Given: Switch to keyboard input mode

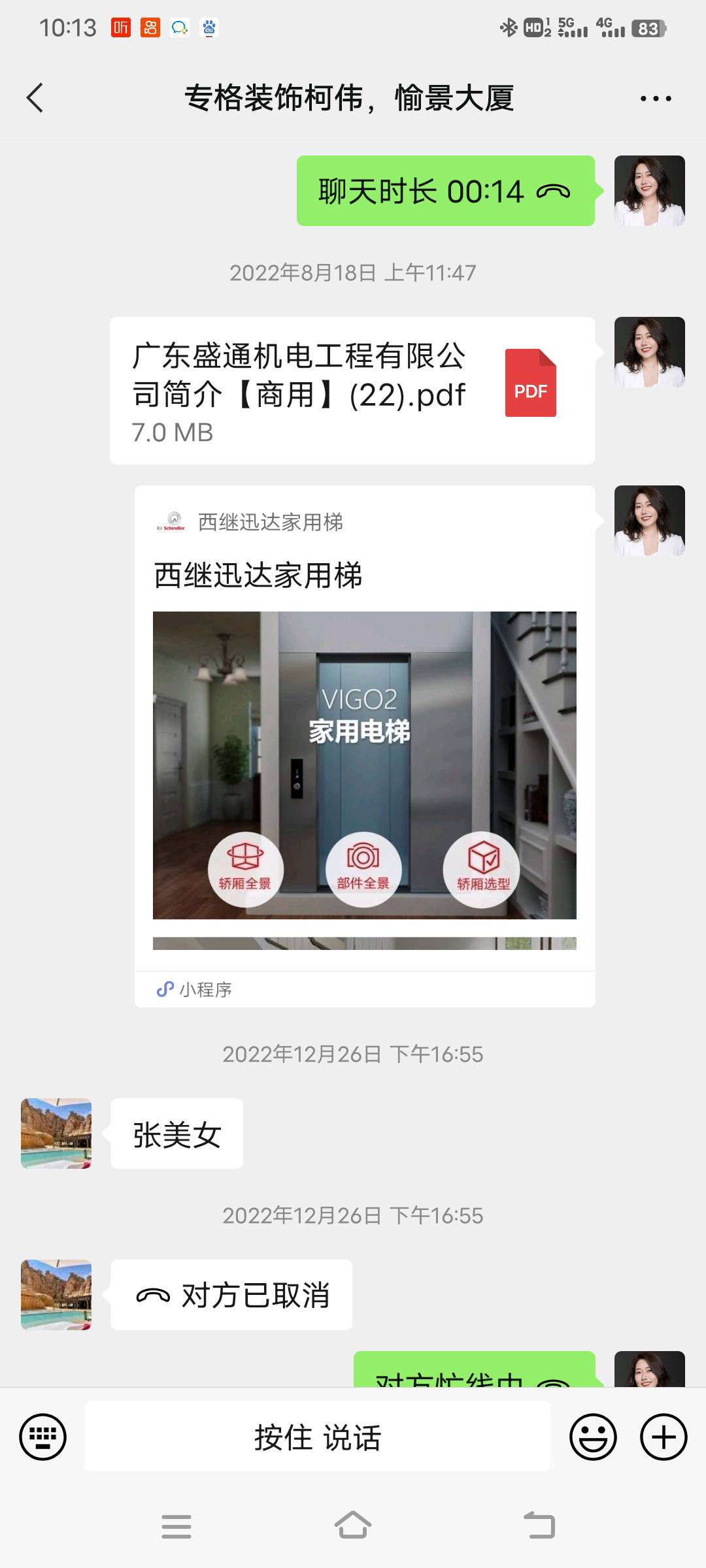Looking at the screenshot, I should pyautogui.click(x=43, y=1437).
